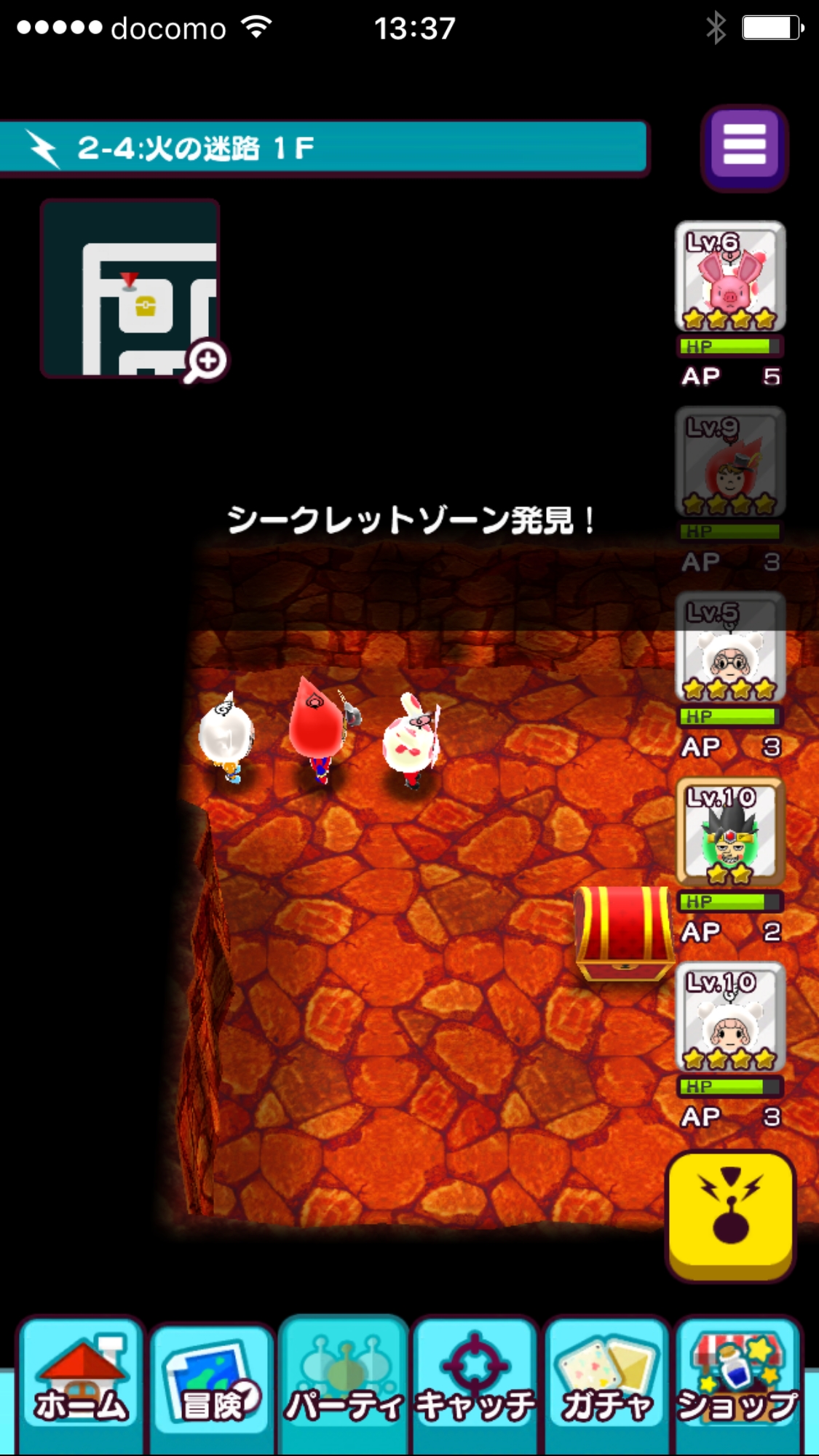The height and width of the screenshot is (1456, 819).
Task: Select the Lv.6 pig character card
Action: pos(730,277)
